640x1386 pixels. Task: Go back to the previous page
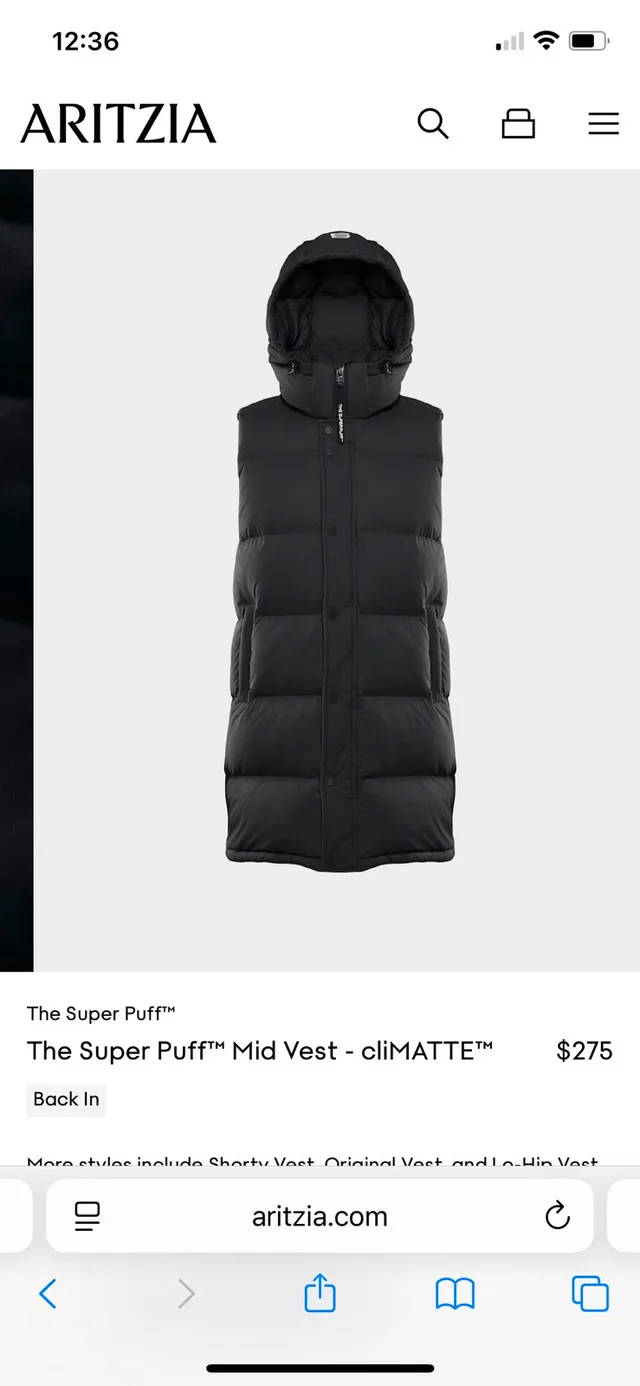click(x=48, y=1295)
